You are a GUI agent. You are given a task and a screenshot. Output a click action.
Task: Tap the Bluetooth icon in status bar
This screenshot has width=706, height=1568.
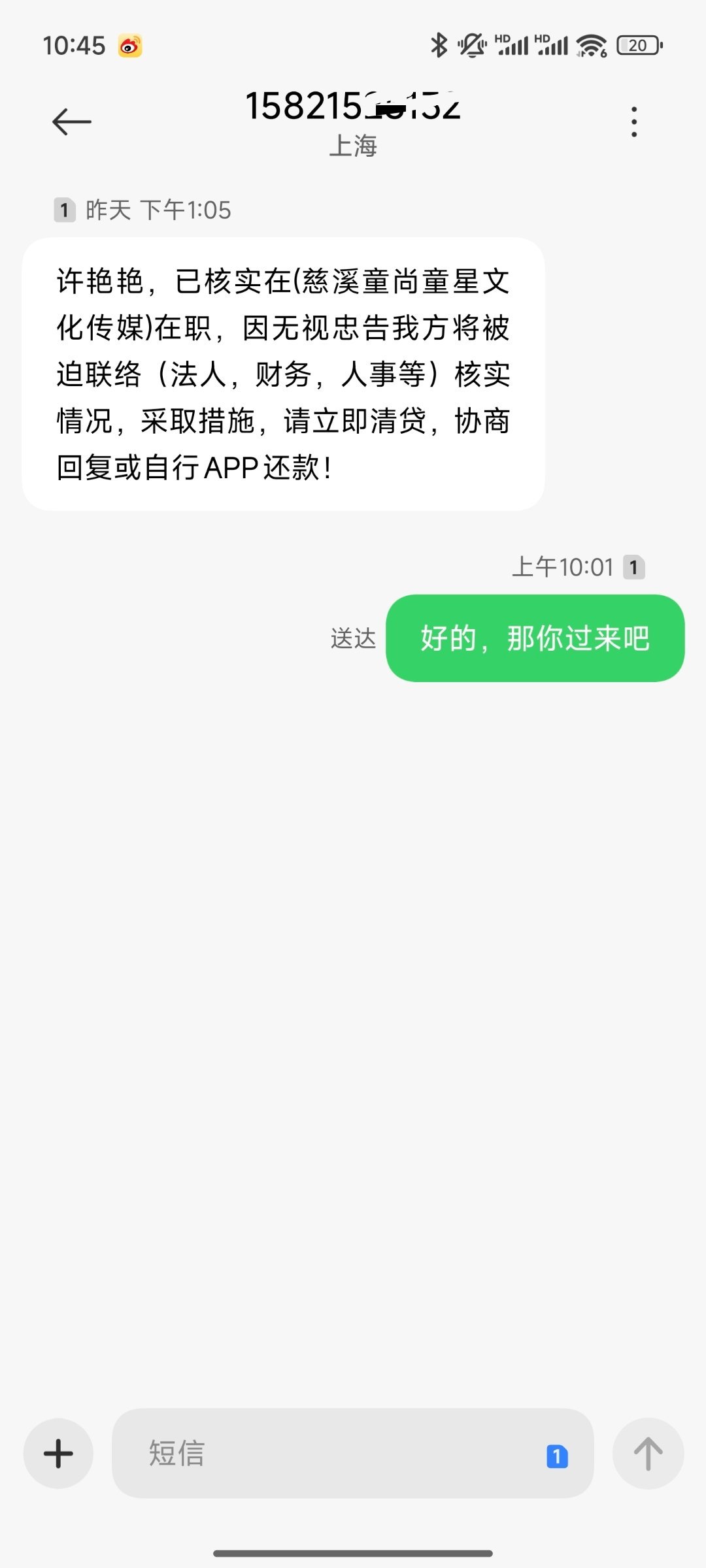click(439, 44)
